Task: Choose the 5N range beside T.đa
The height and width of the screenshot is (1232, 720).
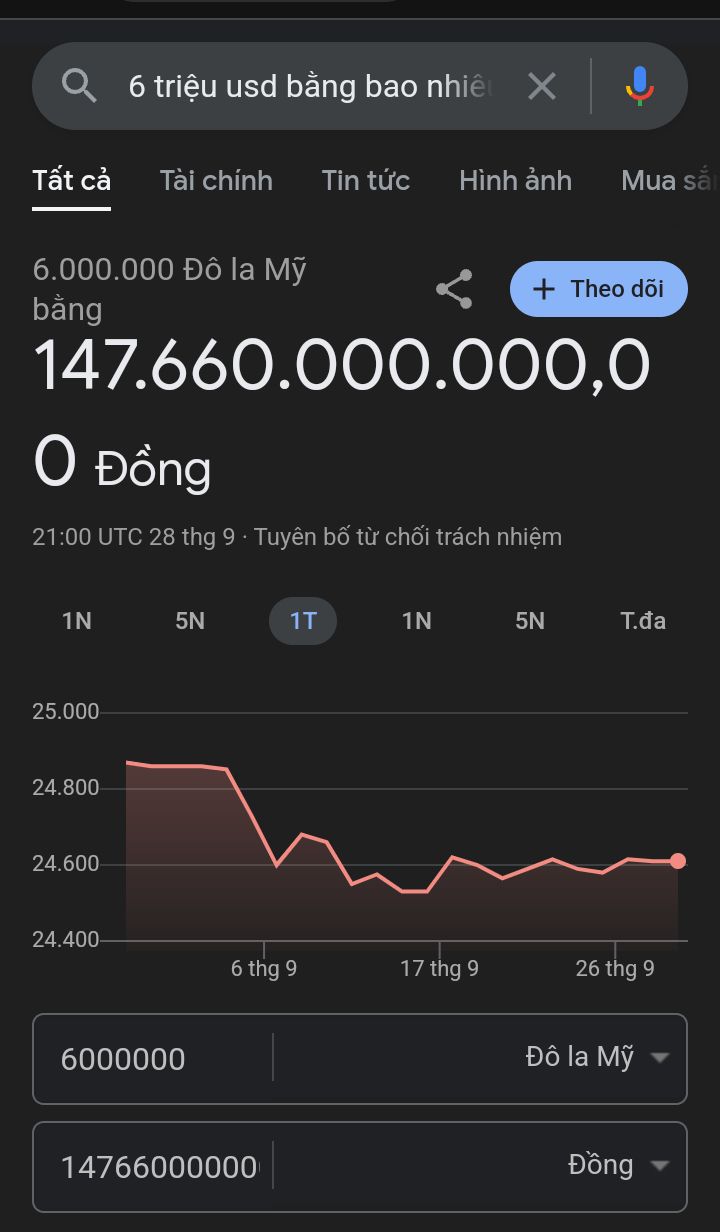Action: click(530, 621)
